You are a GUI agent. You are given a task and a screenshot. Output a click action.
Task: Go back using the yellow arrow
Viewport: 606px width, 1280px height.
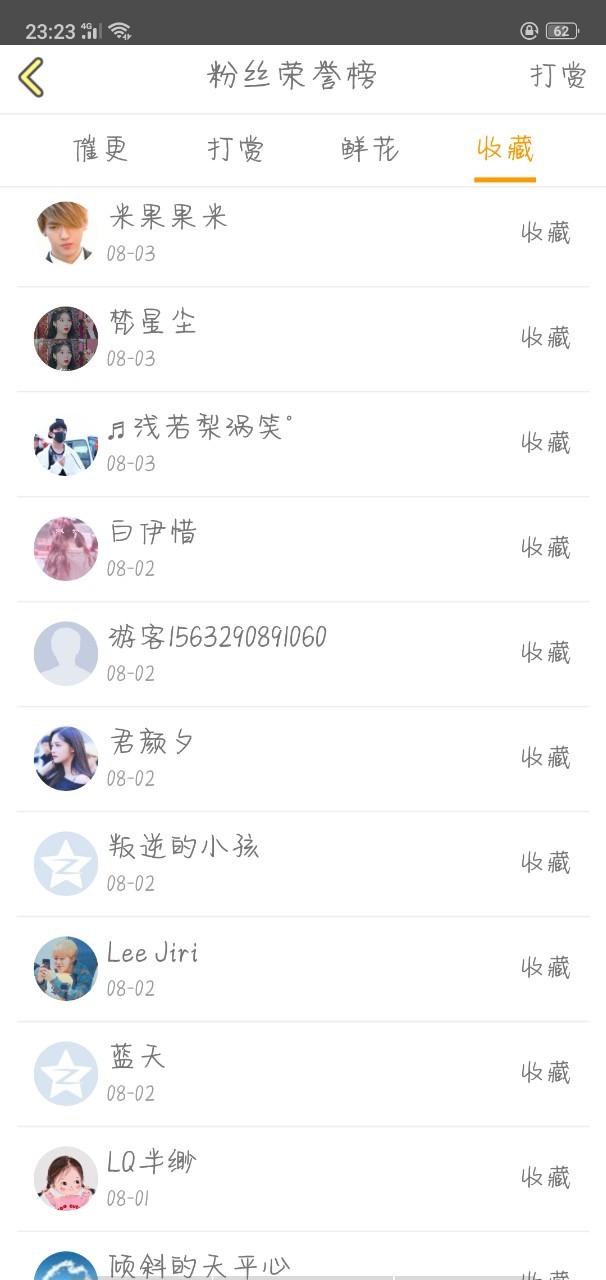pyautogui.click(x=32, y=77)
